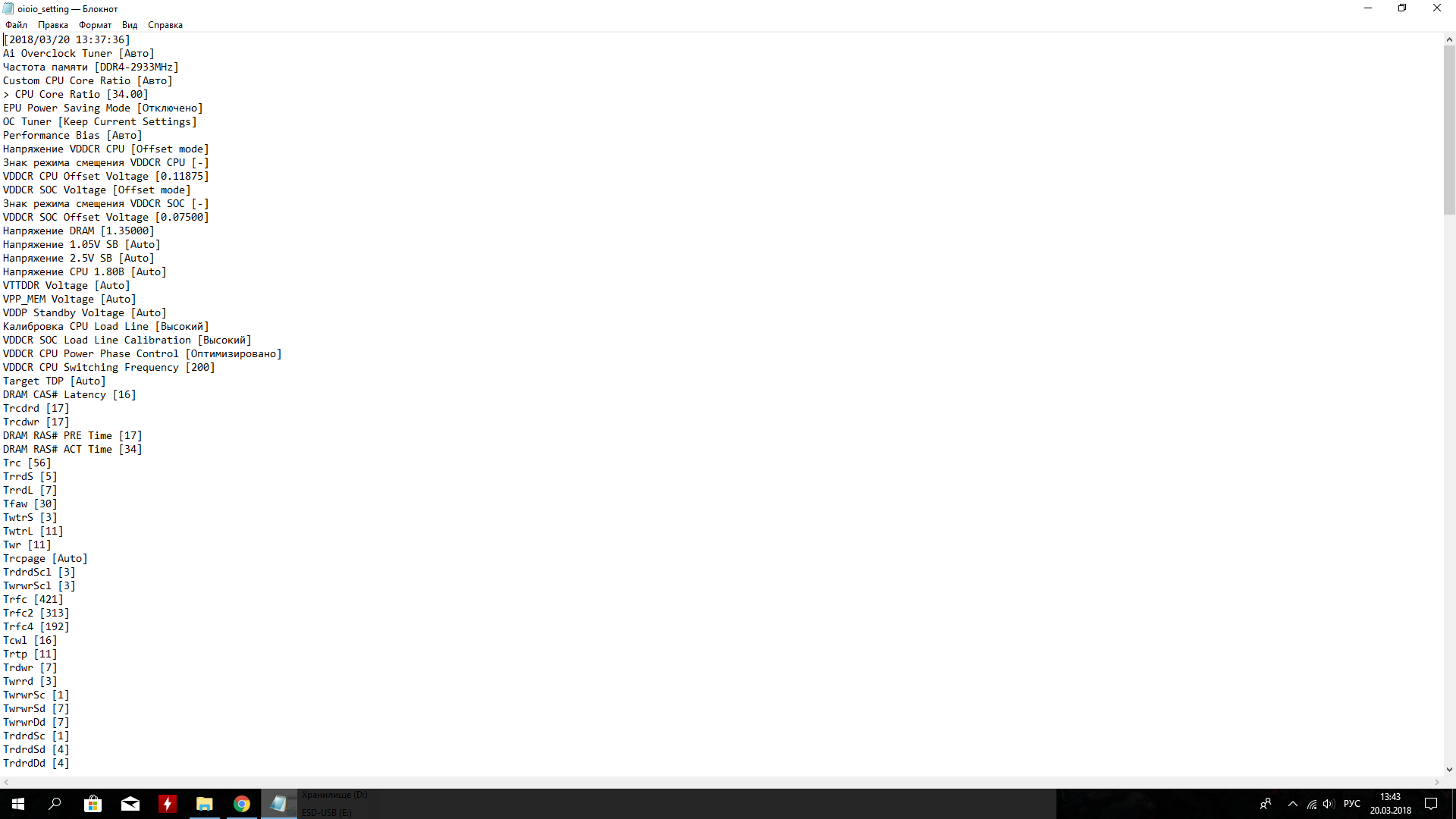1456x819 pixels.
Task: Close the Notepad window
Action: click(x=1436, y=8)
